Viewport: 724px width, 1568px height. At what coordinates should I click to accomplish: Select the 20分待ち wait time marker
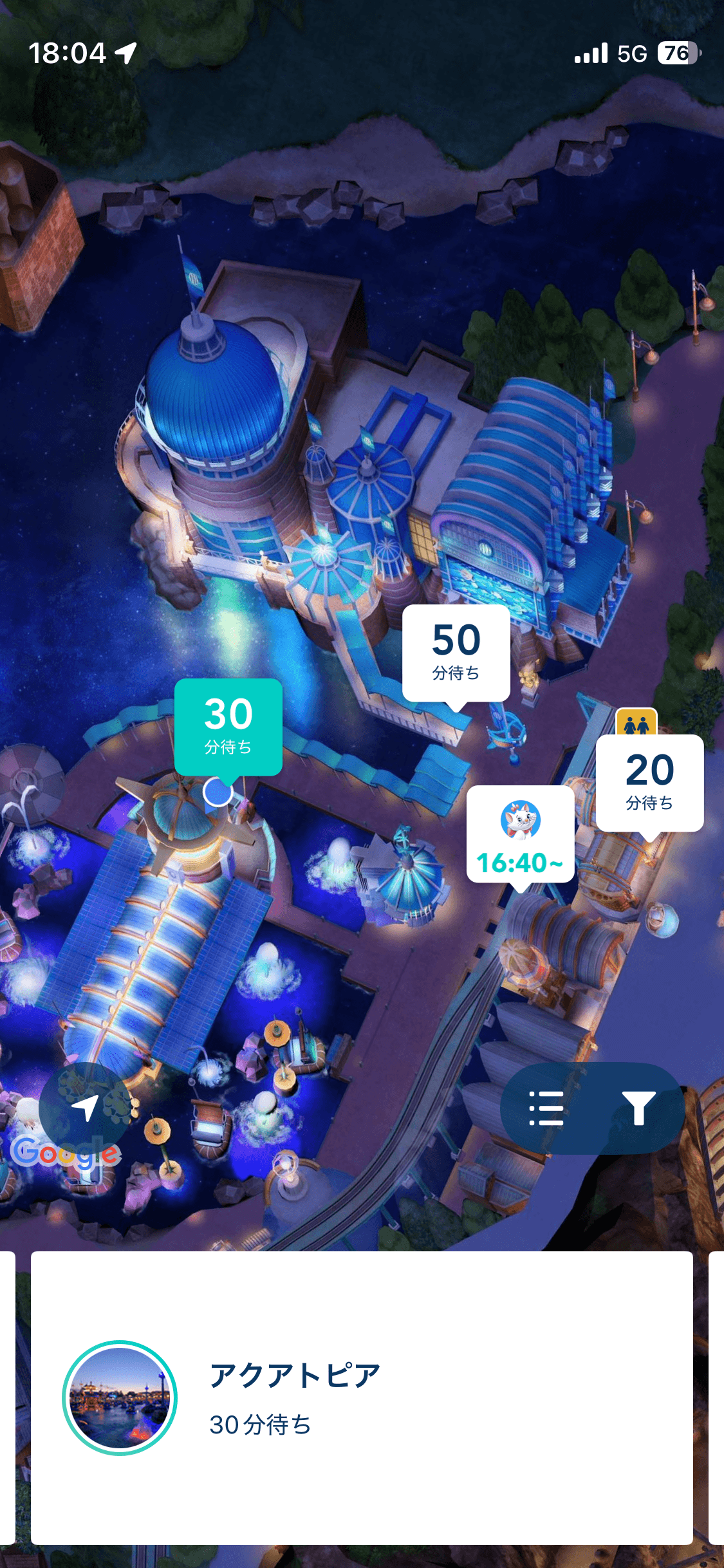[649, 782]
